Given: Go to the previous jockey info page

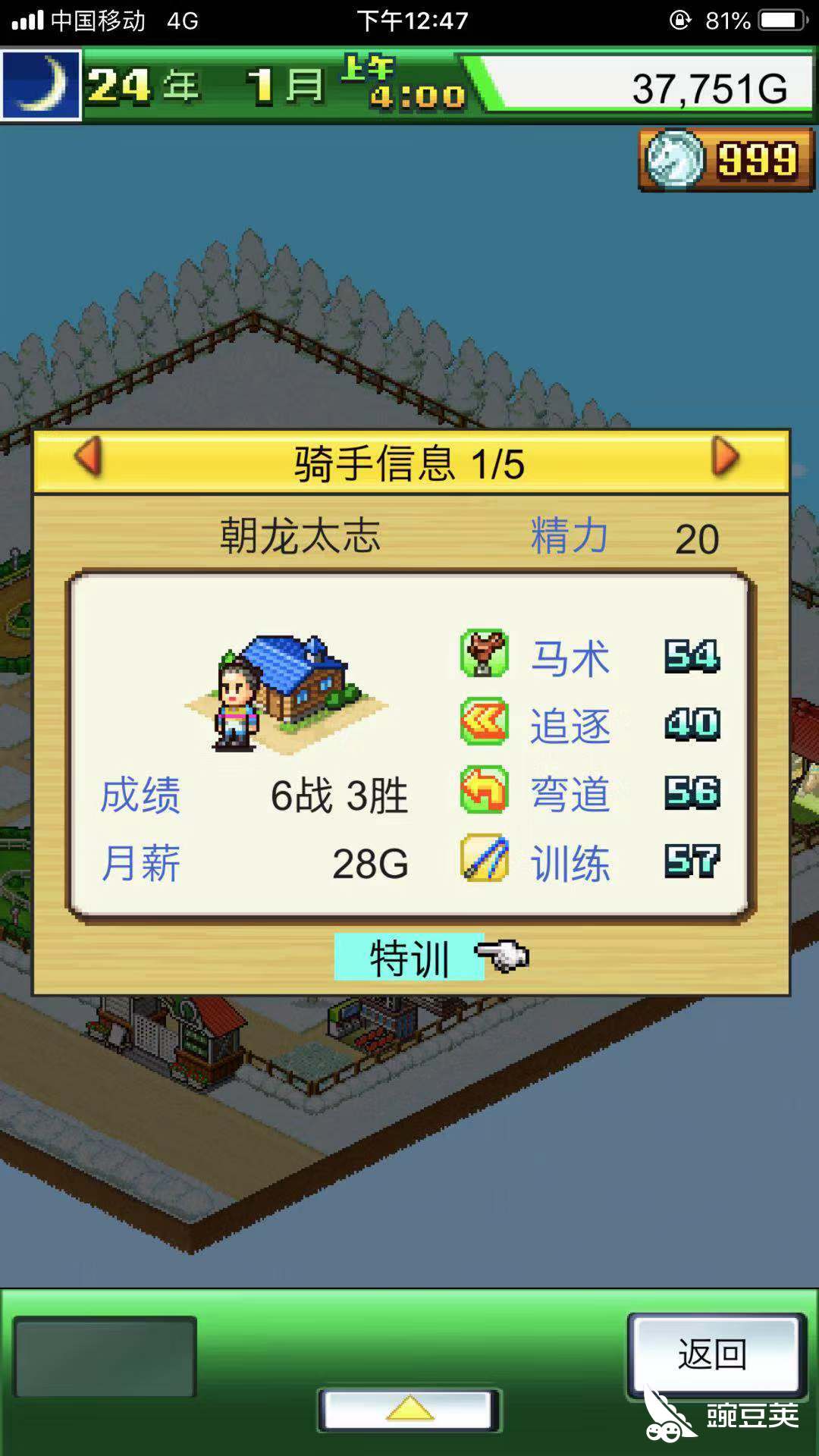Looking at the screenshot, I should coord(88,457).
